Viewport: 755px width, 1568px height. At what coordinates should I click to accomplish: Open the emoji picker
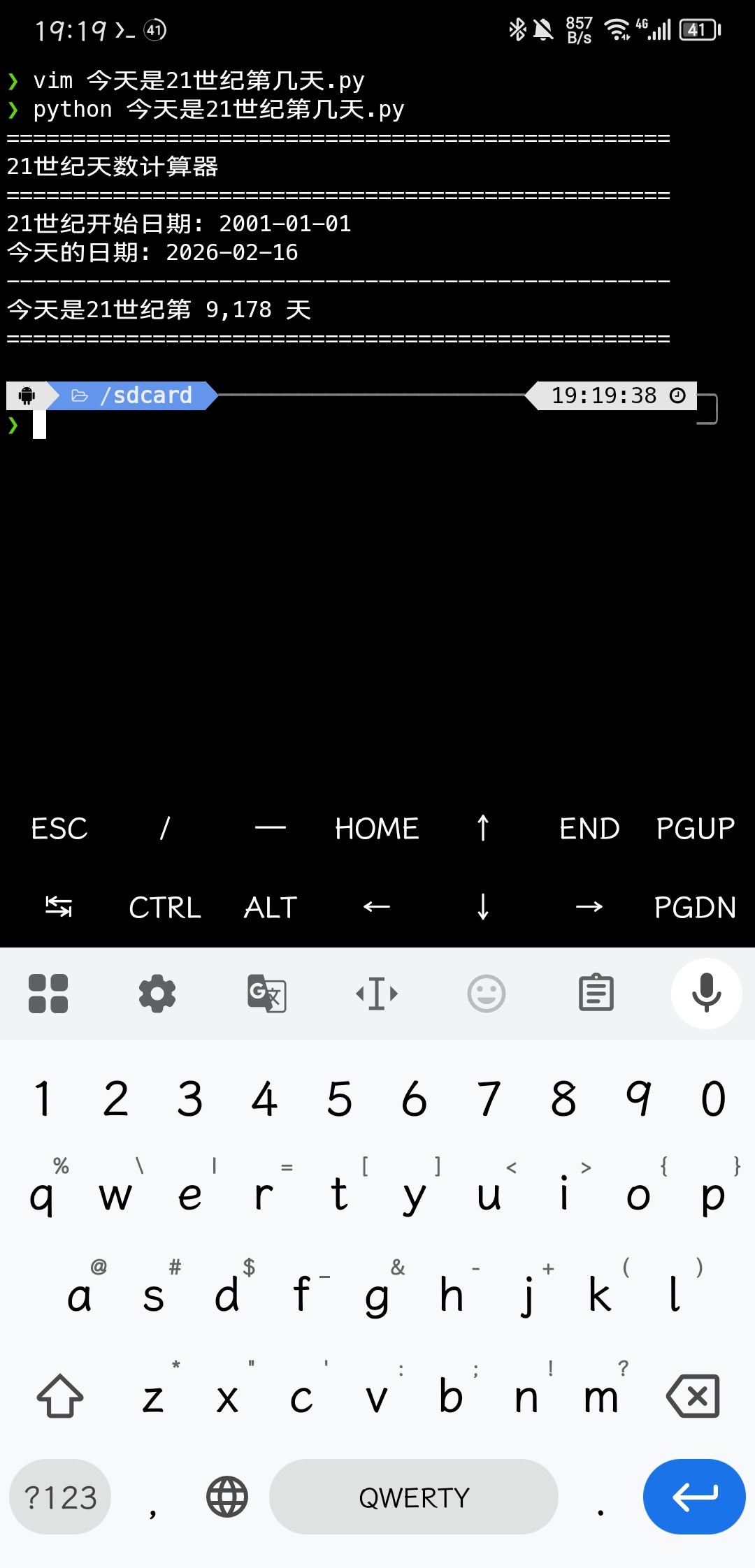pyautogui.click(x=487, y=994)
